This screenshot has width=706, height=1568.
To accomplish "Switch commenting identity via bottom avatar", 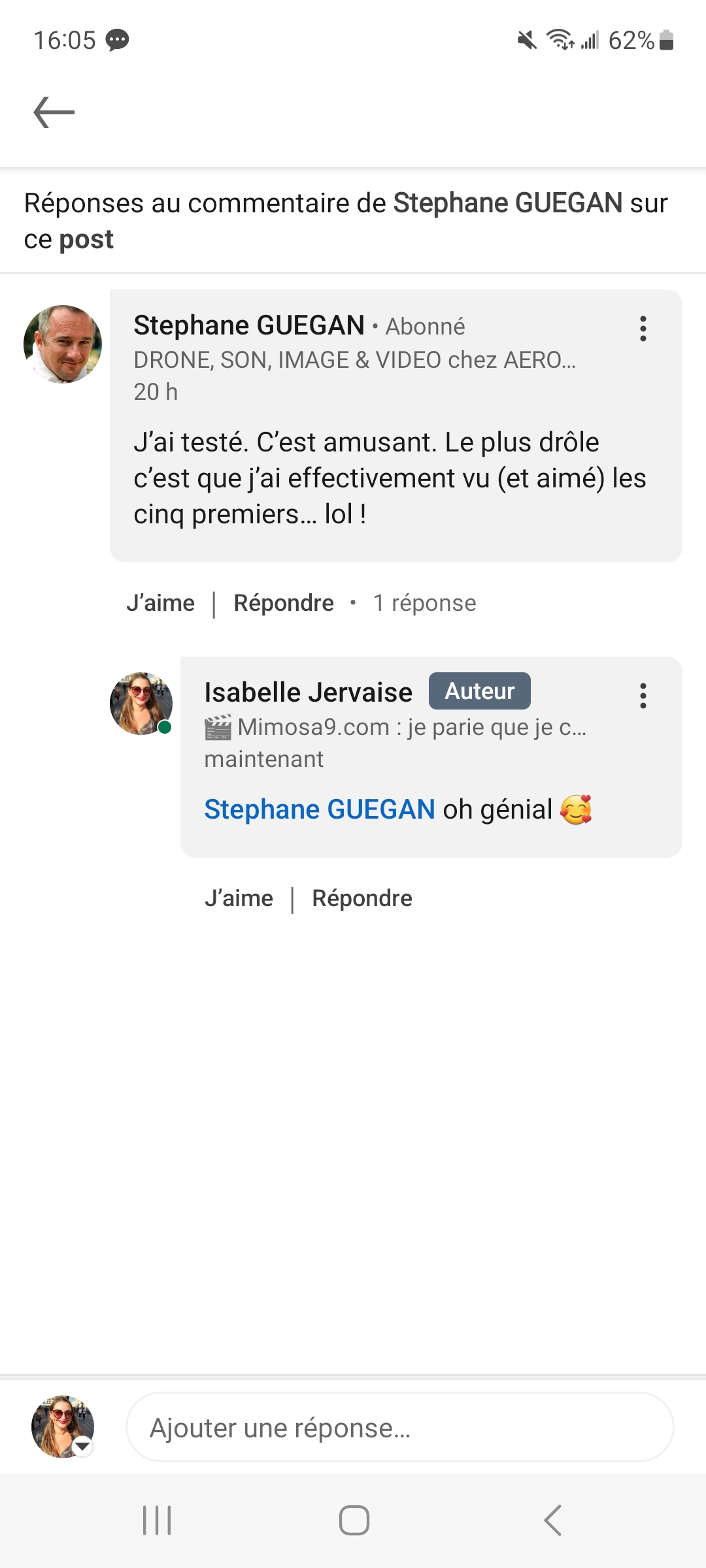I will pos(63,1428).
